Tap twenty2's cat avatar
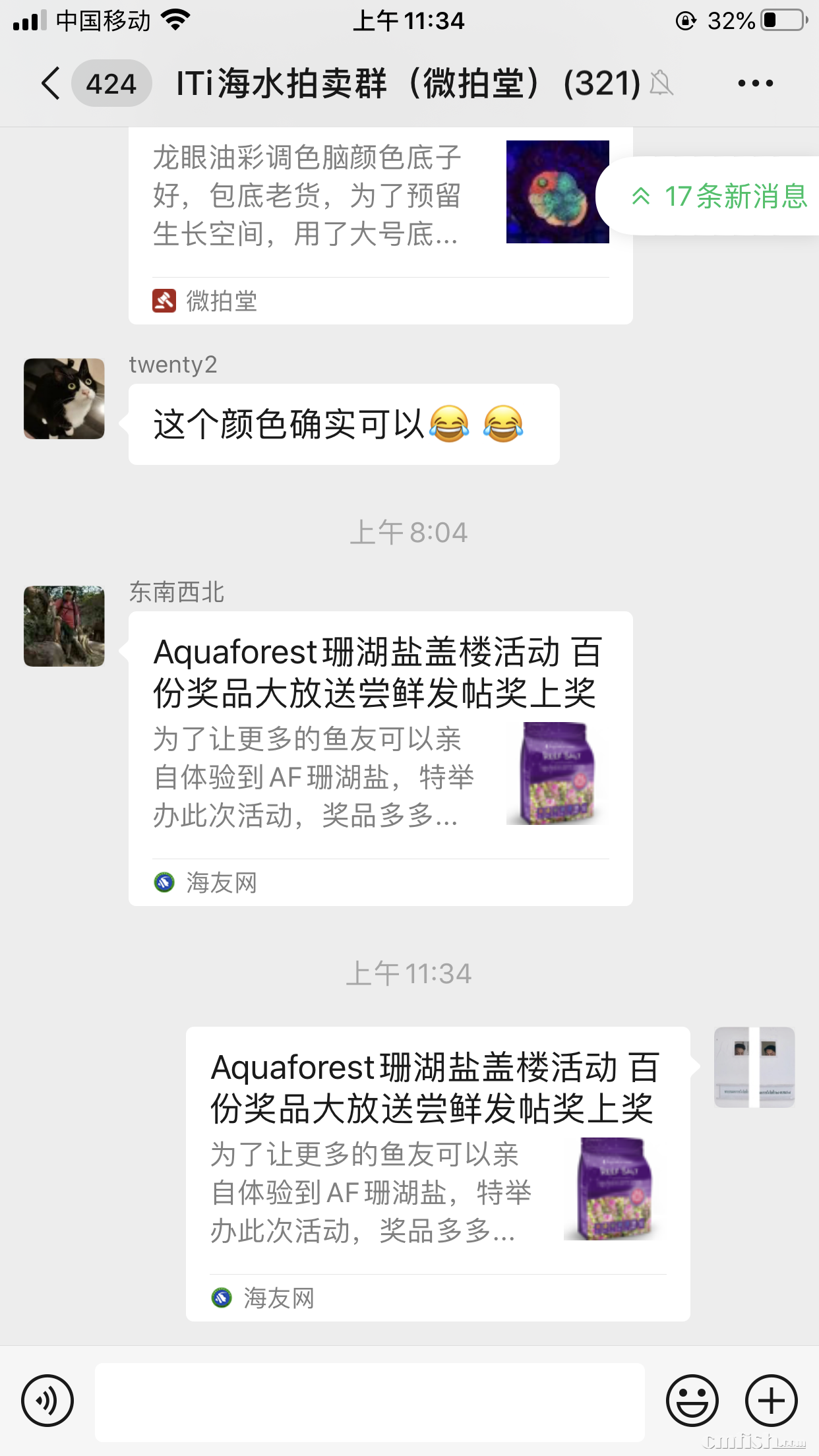Screen dimensions: 819x1456 pyautogui.click(x=63, y=399)
